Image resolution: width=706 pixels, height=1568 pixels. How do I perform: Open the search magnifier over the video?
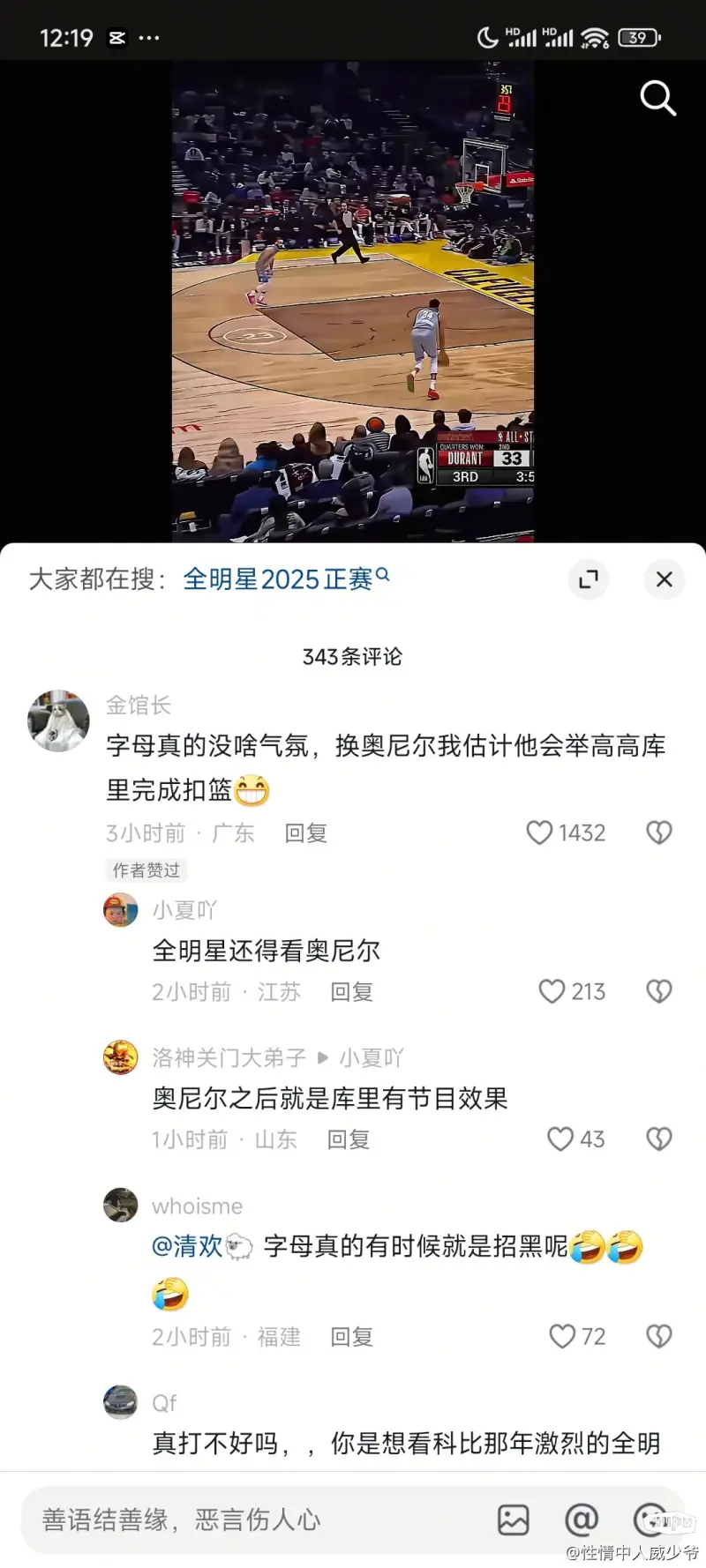click(x=657, y=98)
